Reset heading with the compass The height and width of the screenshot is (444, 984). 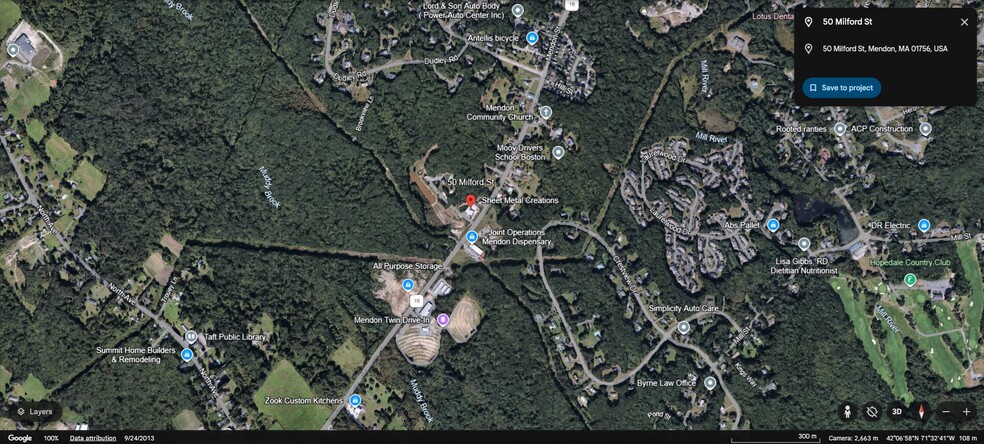[919, 411]
